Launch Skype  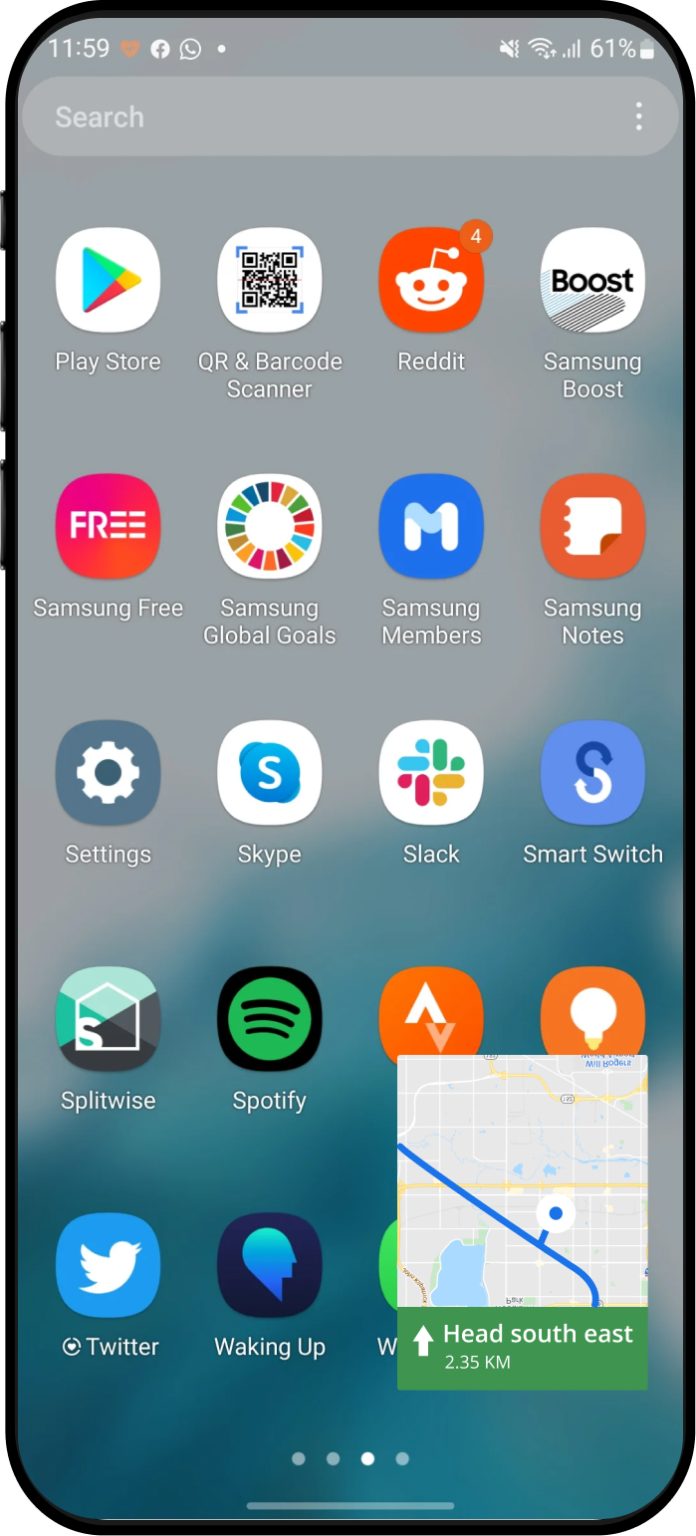click(270, 773)
